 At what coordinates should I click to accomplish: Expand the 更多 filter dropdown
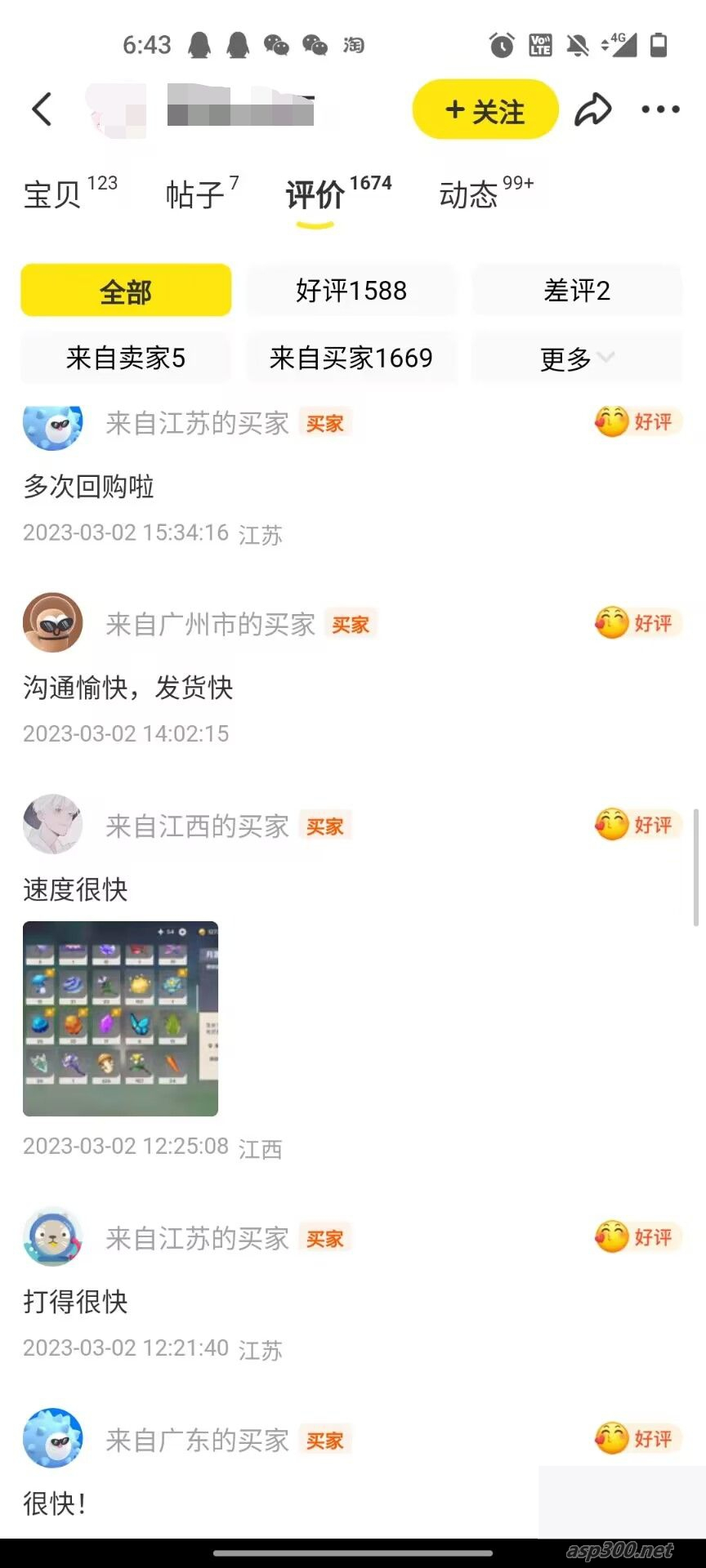point(577,358)
